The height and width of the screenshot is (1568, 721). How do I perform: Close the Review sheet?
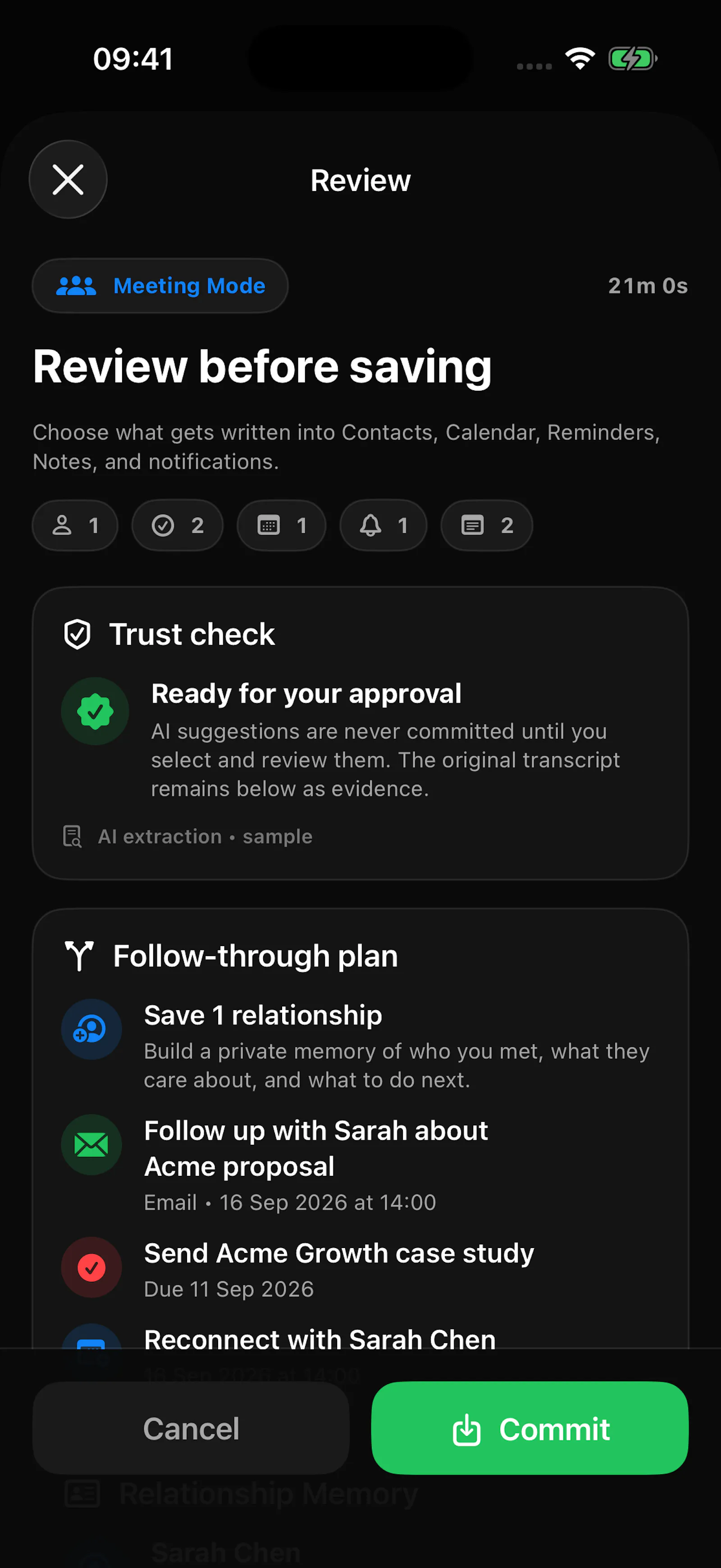pos(68,179)
